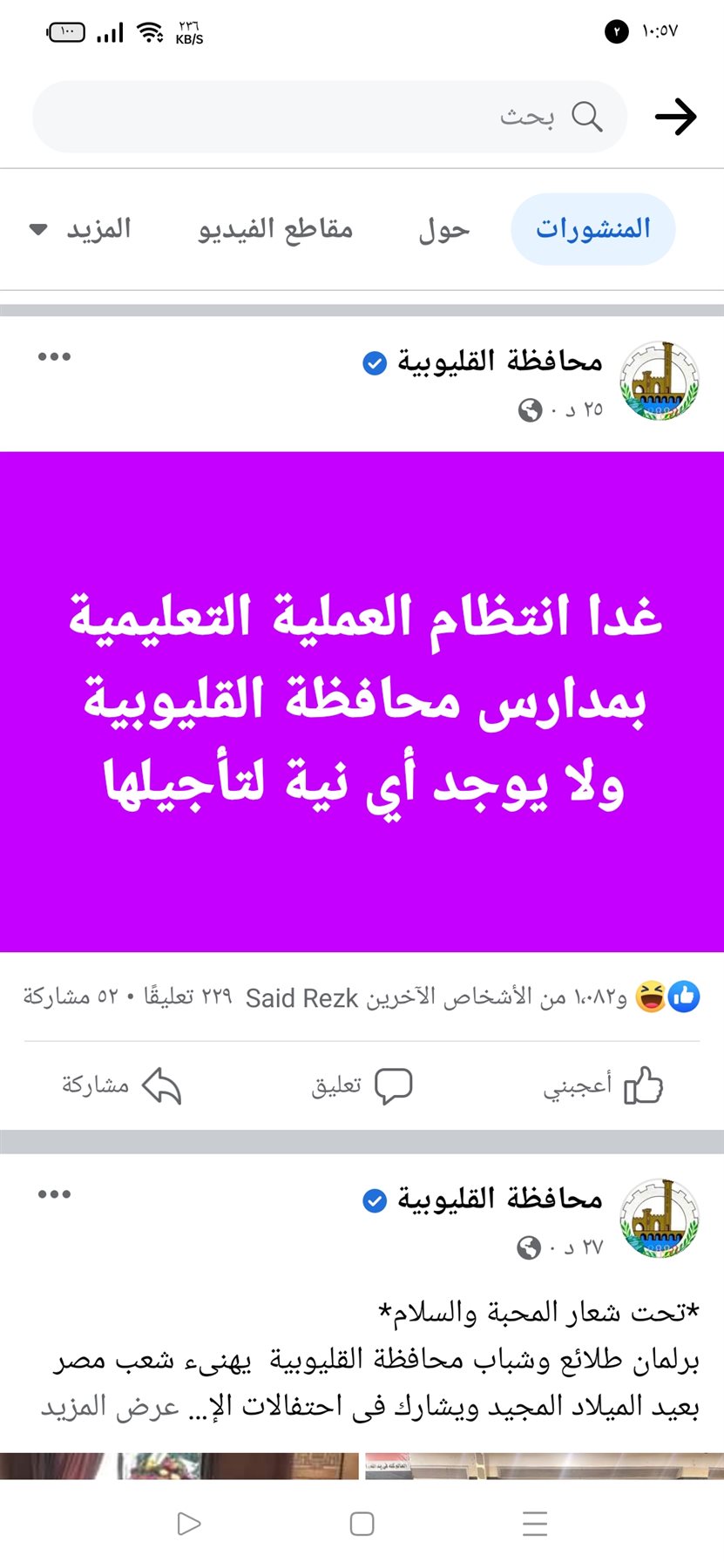Screen dimensions: 724x1568
Task: Share the post with مشاركة
Action: [x=121, y=1085]
